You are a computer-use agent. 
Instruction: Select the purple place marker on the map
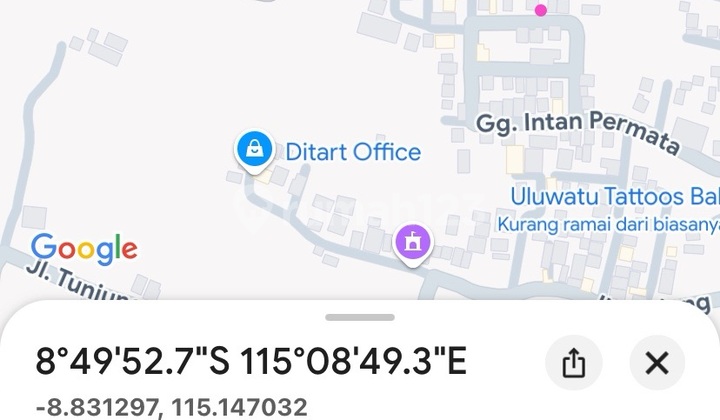(x=412, y=242)
